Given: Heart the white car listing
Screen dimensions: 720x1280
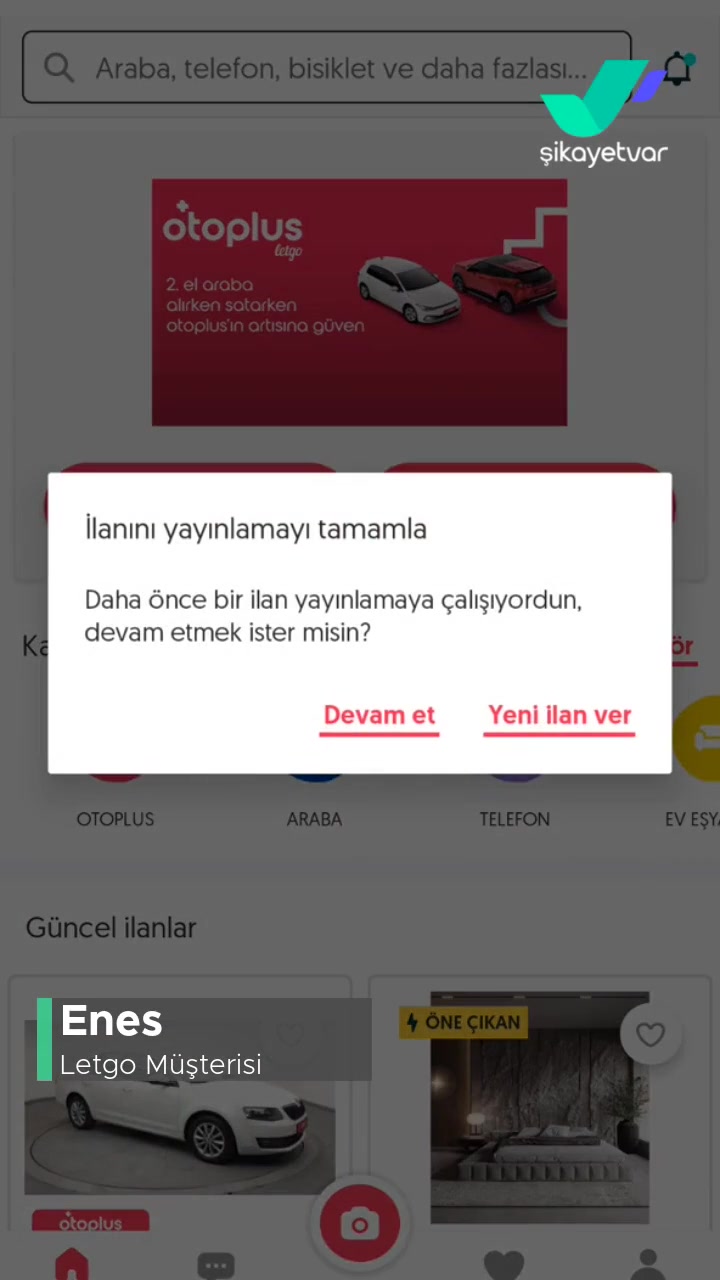Looking at the screenshot, I should pos(290,1034).
